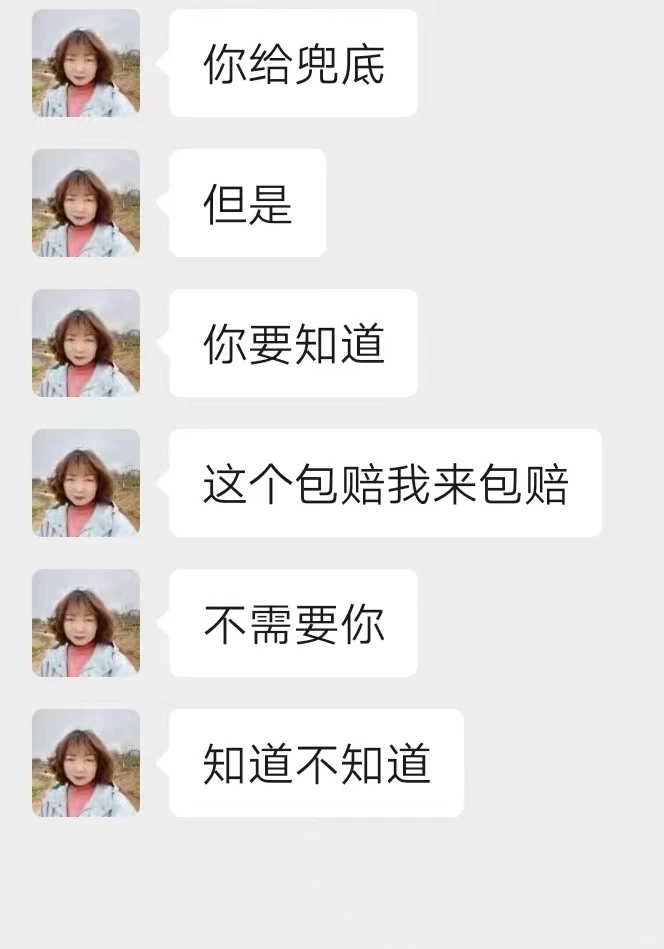
Task: Tap the profile picture next to "但是"
Action: [86, 203]
